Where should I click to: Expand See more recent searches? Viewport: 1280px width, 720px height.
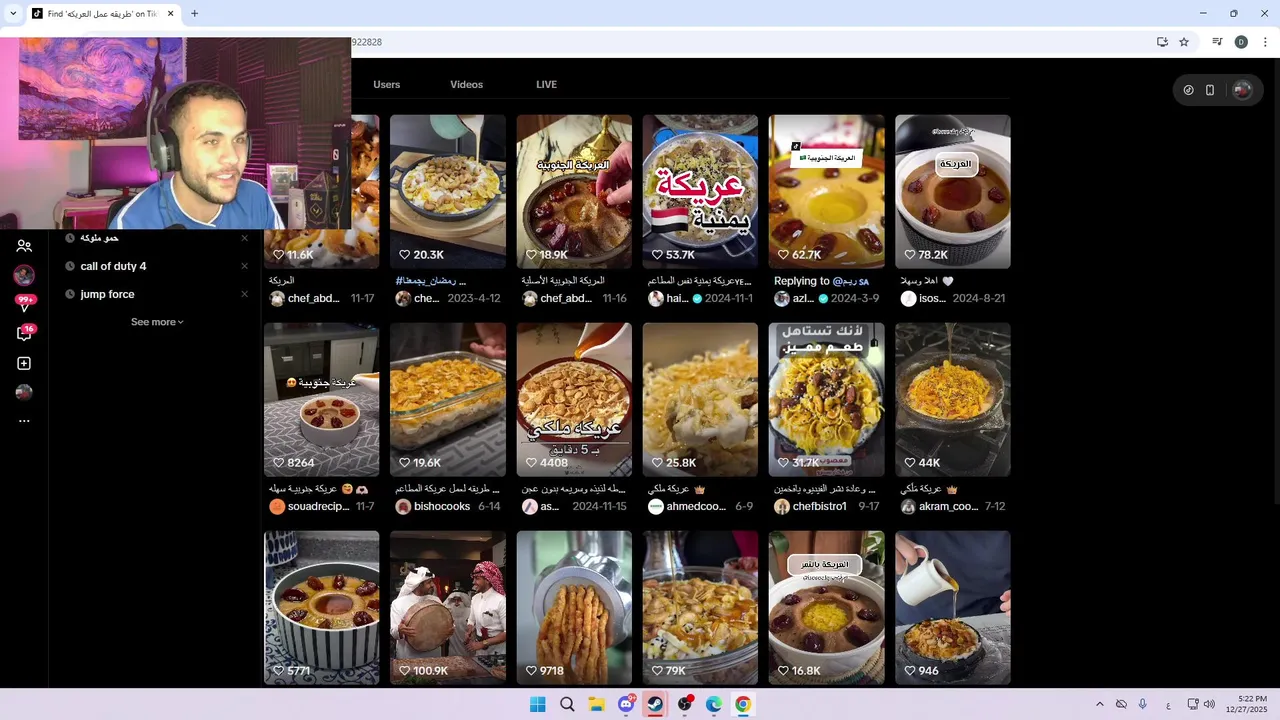coord(157,322)
